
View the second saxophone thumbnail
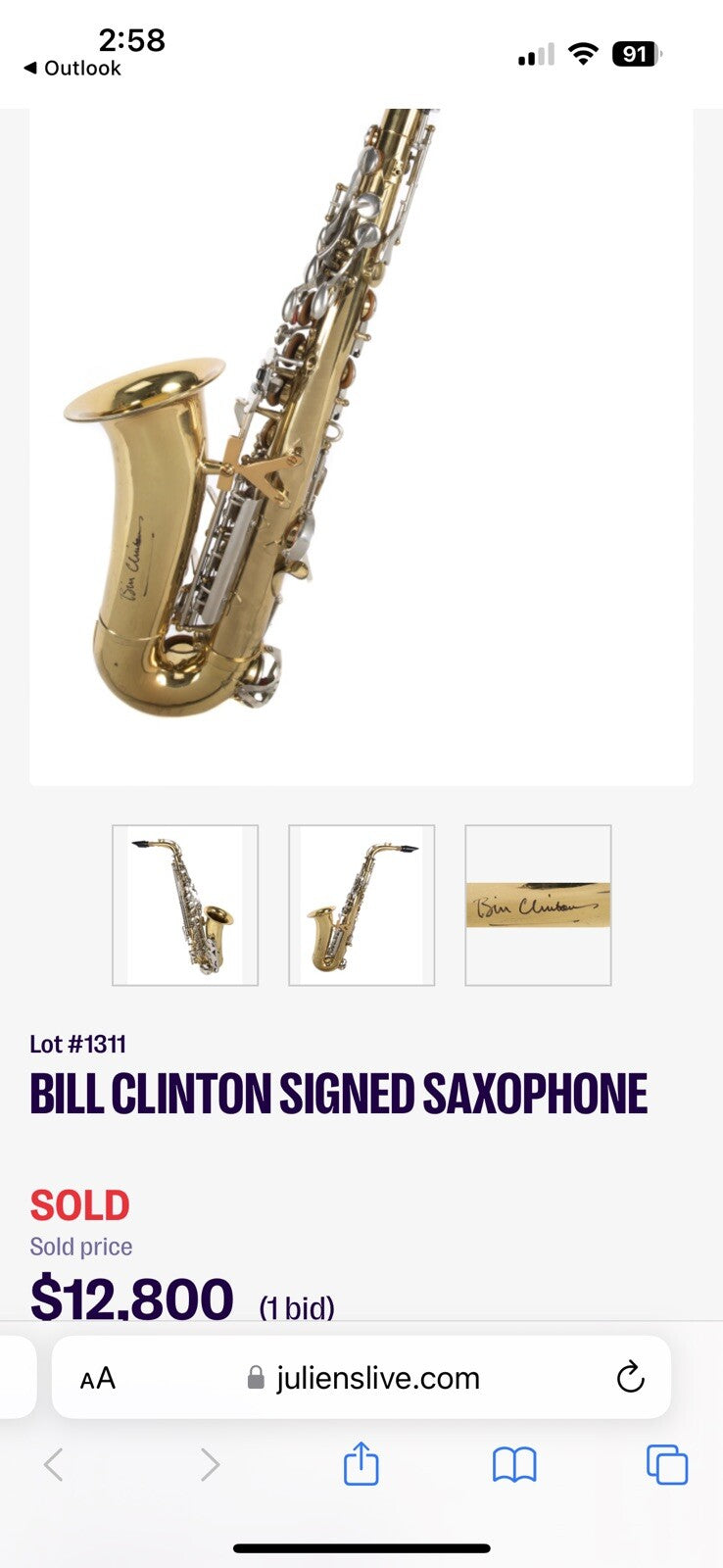(x=361, y=905)
